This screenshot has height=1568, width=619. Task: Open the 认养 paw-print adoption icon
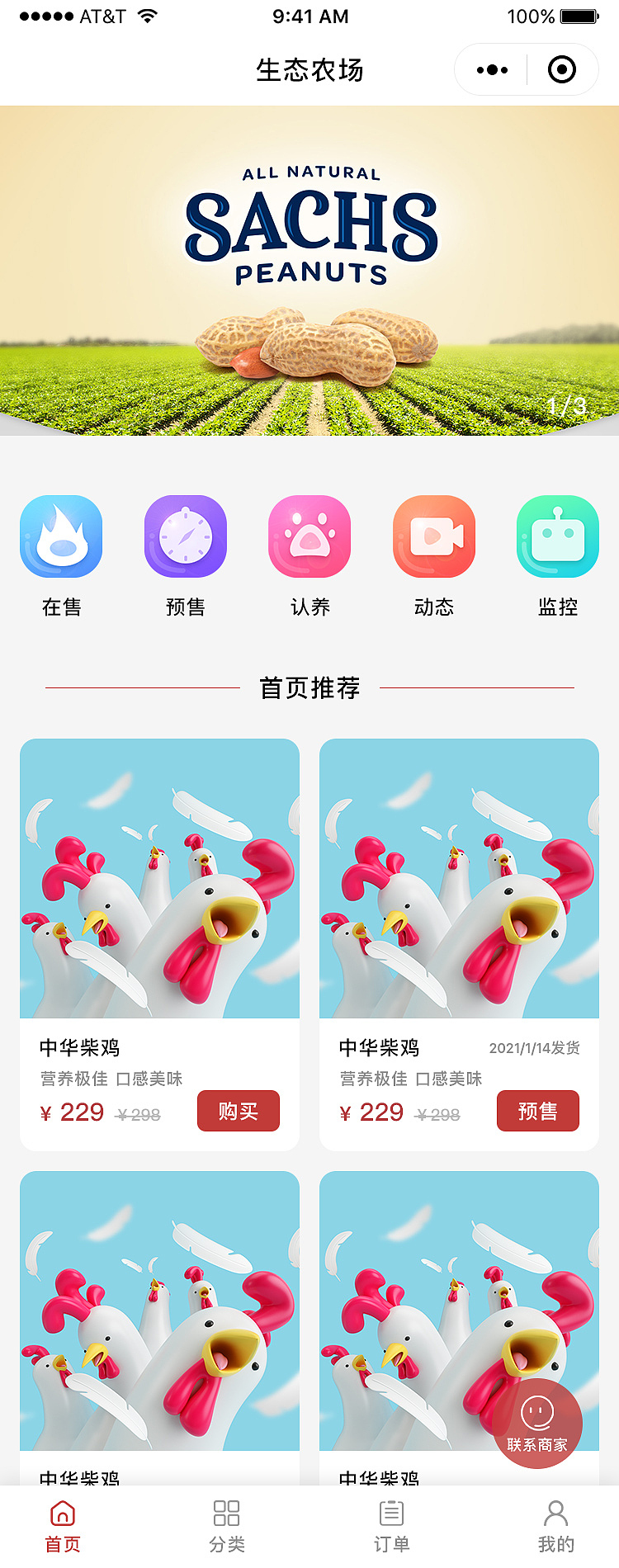pos(309,535)
